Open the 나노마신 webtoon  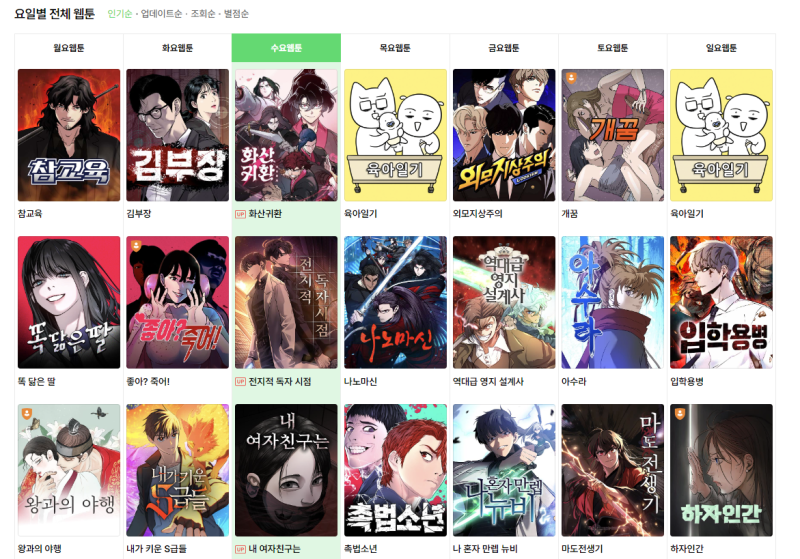(x=395, y=302)
